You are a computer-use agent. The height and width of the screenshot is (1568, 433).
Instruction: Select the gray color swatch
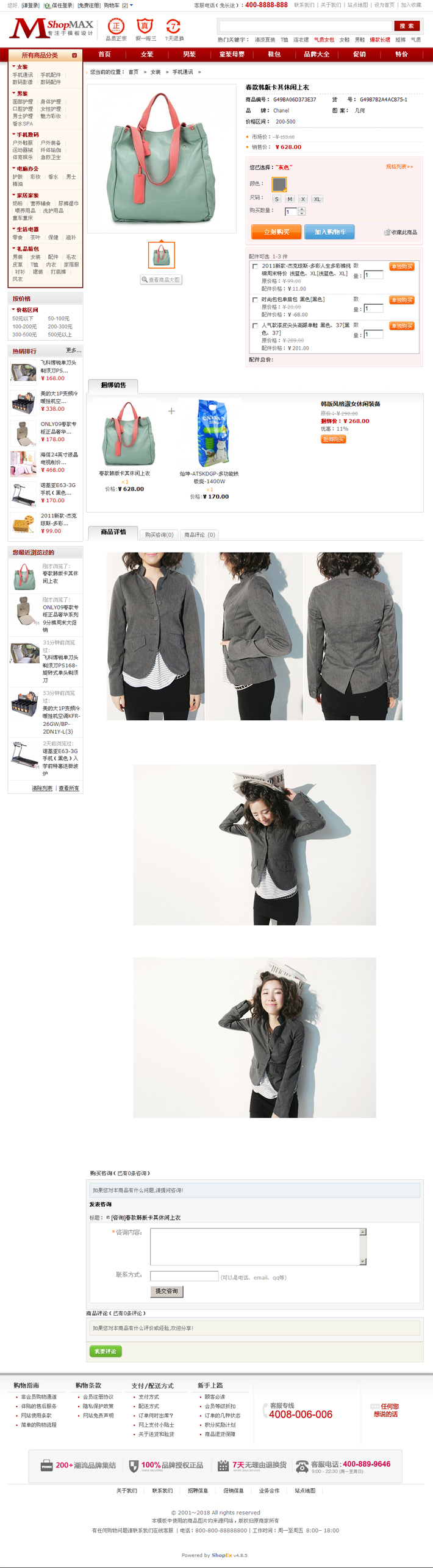[x=279, y=183]
